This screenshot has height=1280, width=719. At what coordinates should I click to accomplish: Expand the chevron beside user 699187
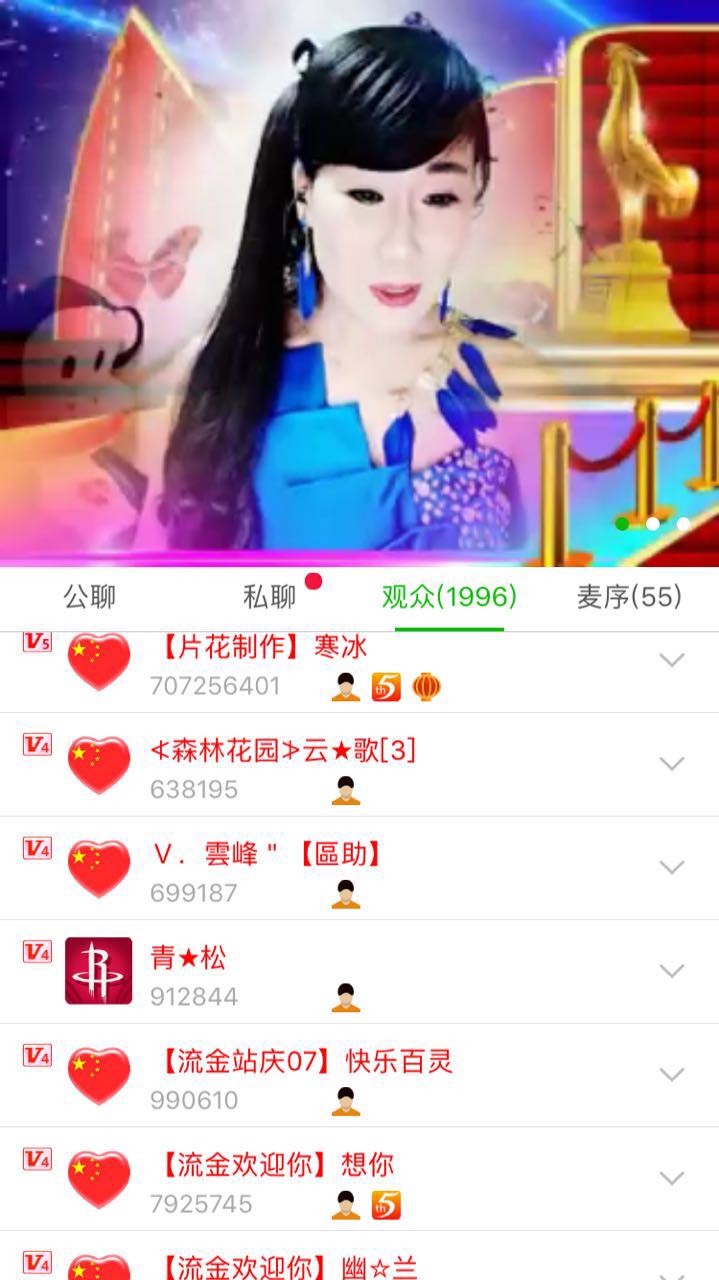click(672, 867)
